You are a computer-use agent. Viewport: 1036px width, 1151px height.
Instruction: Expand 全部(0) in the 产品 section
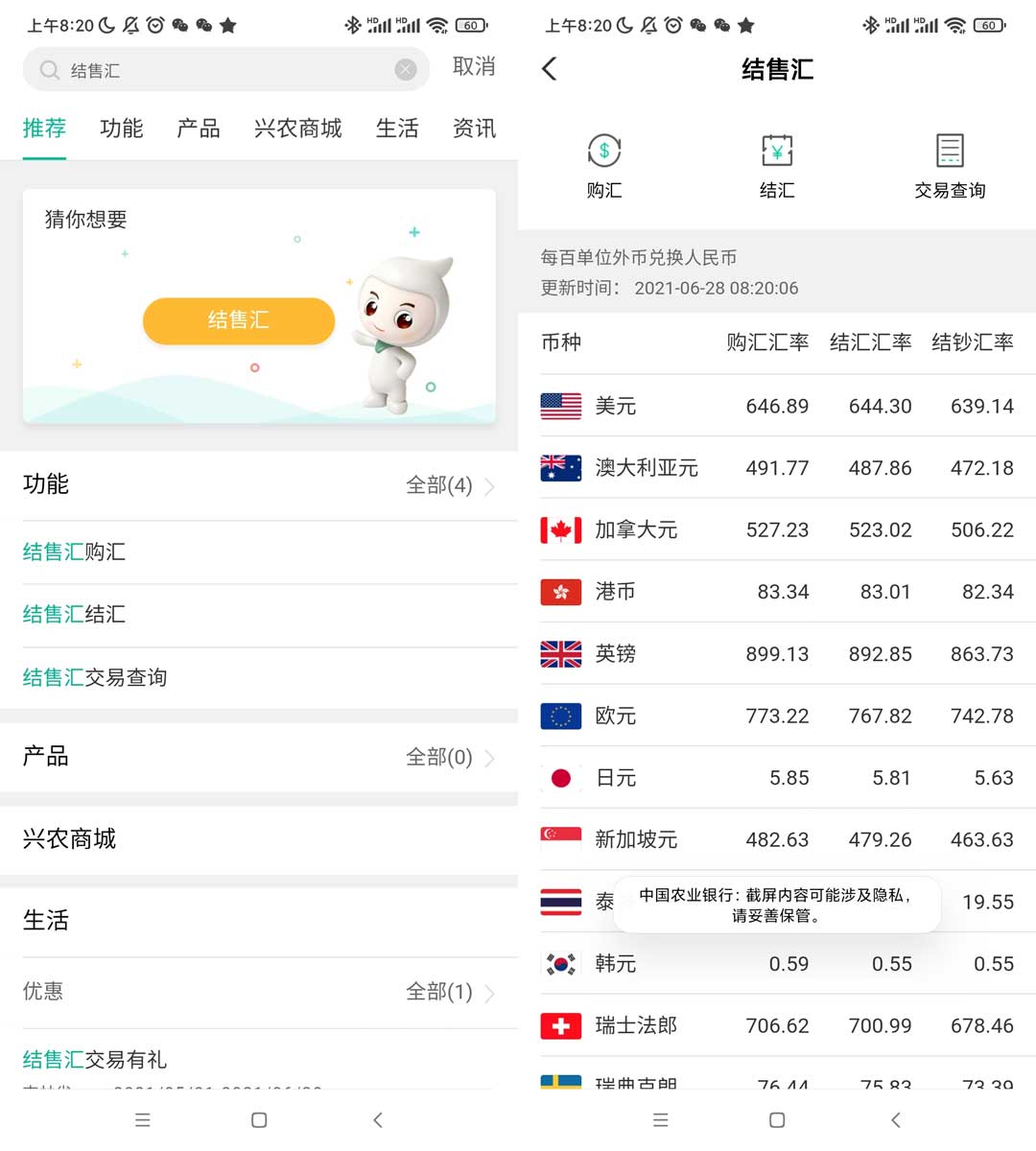449,758
